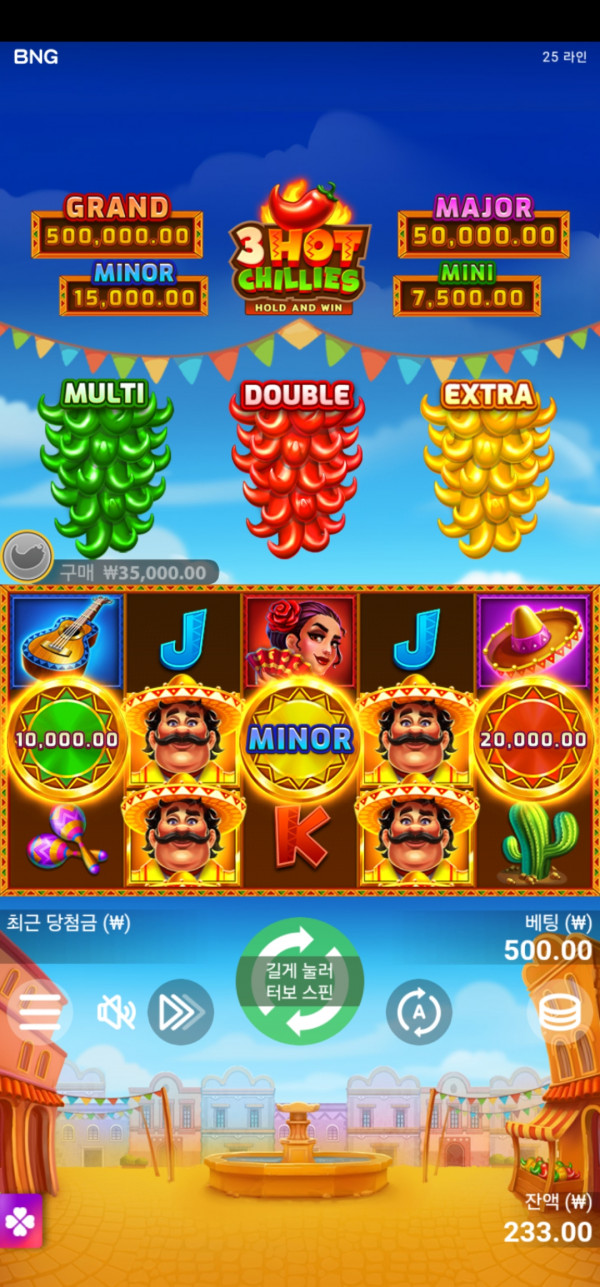The image size is (600, 1287).
Task: Spin the reels with the green button
Action: [x=299, y=981]
